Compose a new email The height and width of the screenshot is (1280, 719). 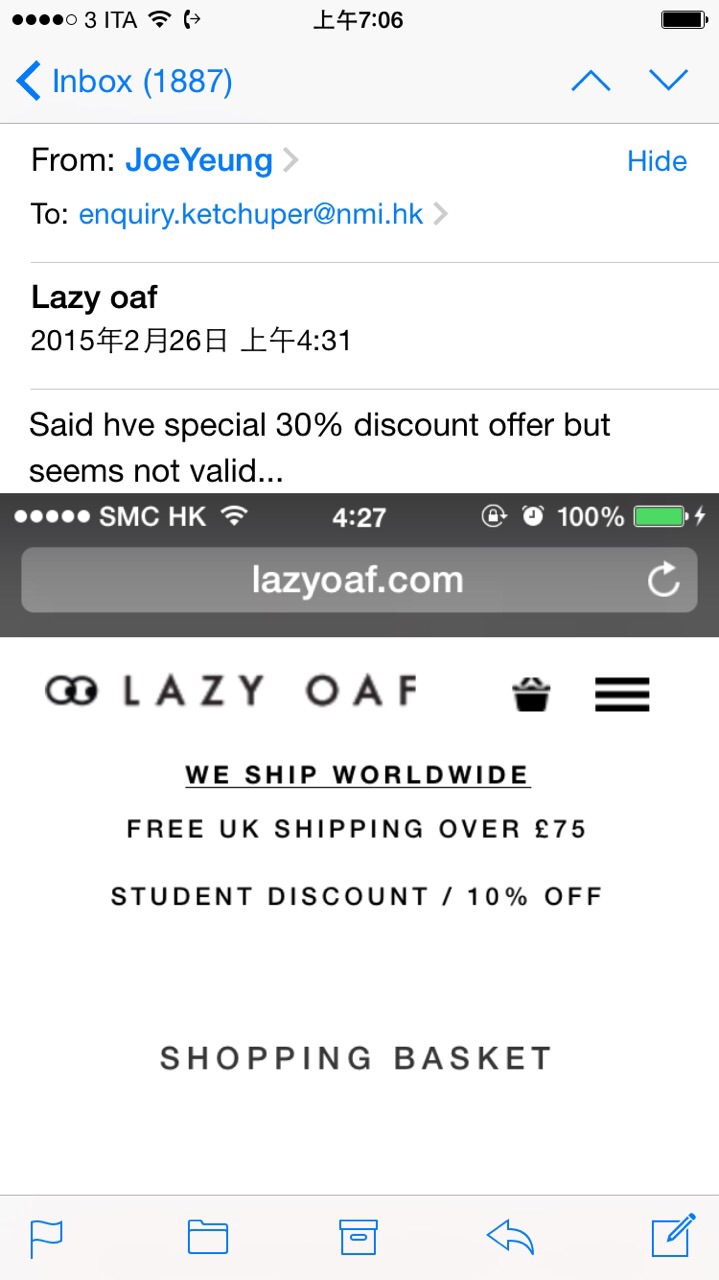673,1236
